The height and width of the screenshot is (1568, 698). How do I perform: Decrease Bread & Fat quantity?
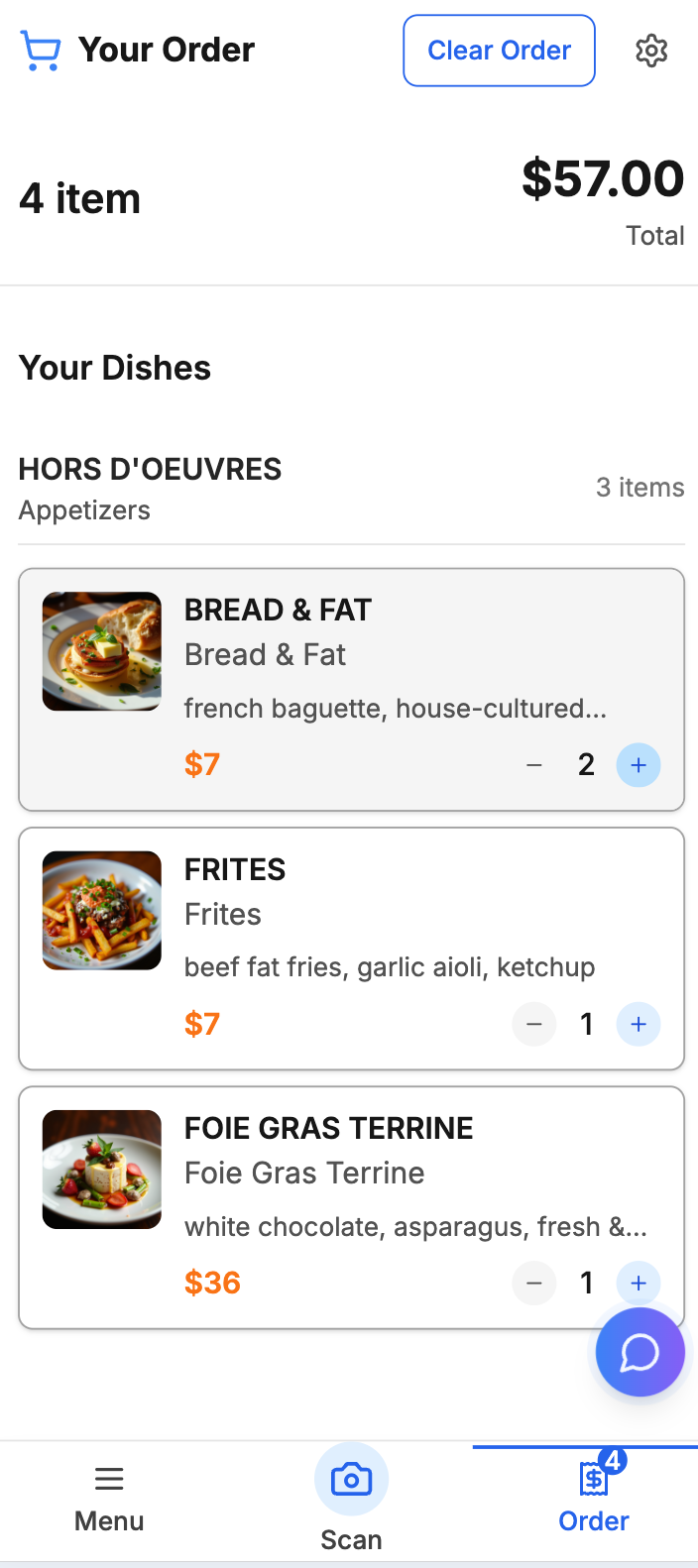pos(534,765)
